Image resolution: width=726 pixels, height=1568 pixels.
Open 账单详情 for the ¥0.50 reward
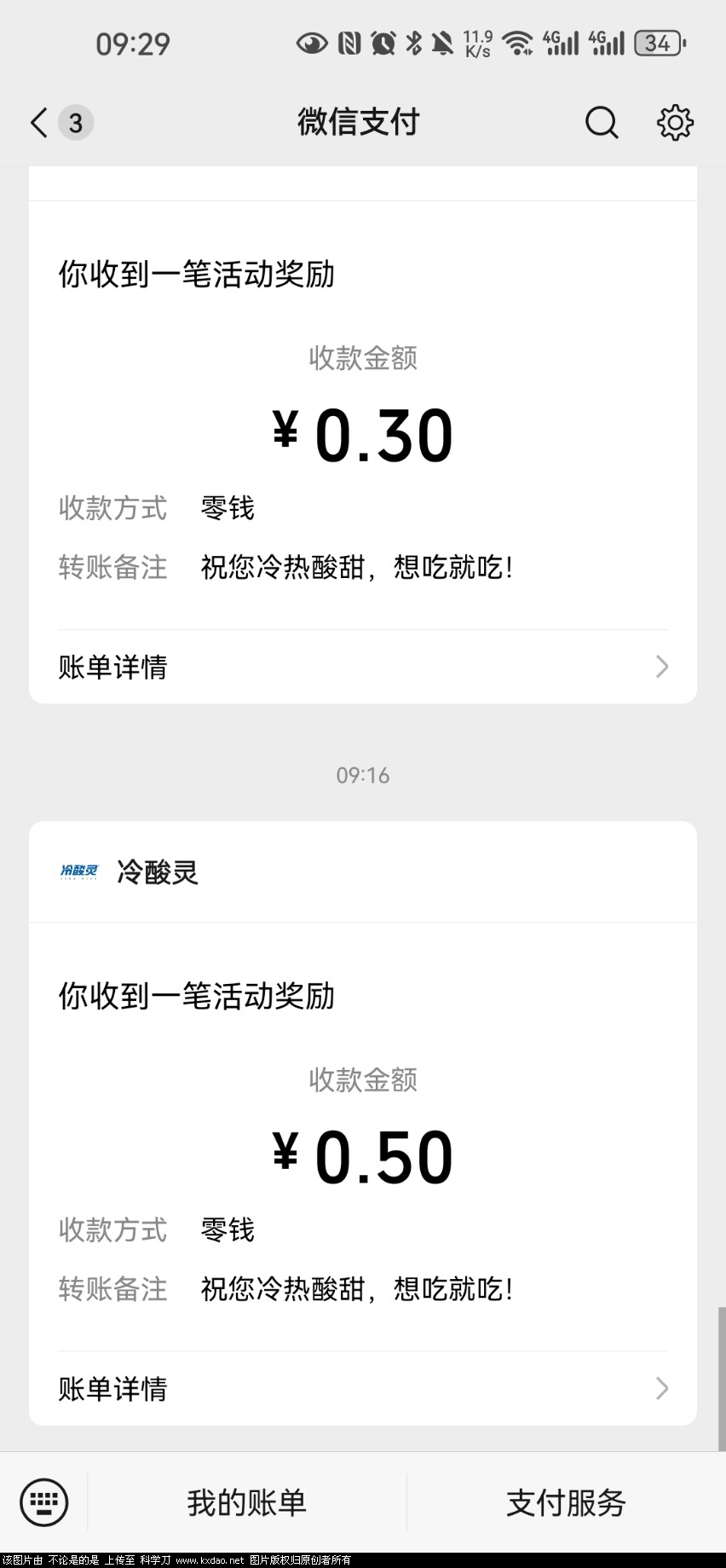click(x=362, y=1389)
